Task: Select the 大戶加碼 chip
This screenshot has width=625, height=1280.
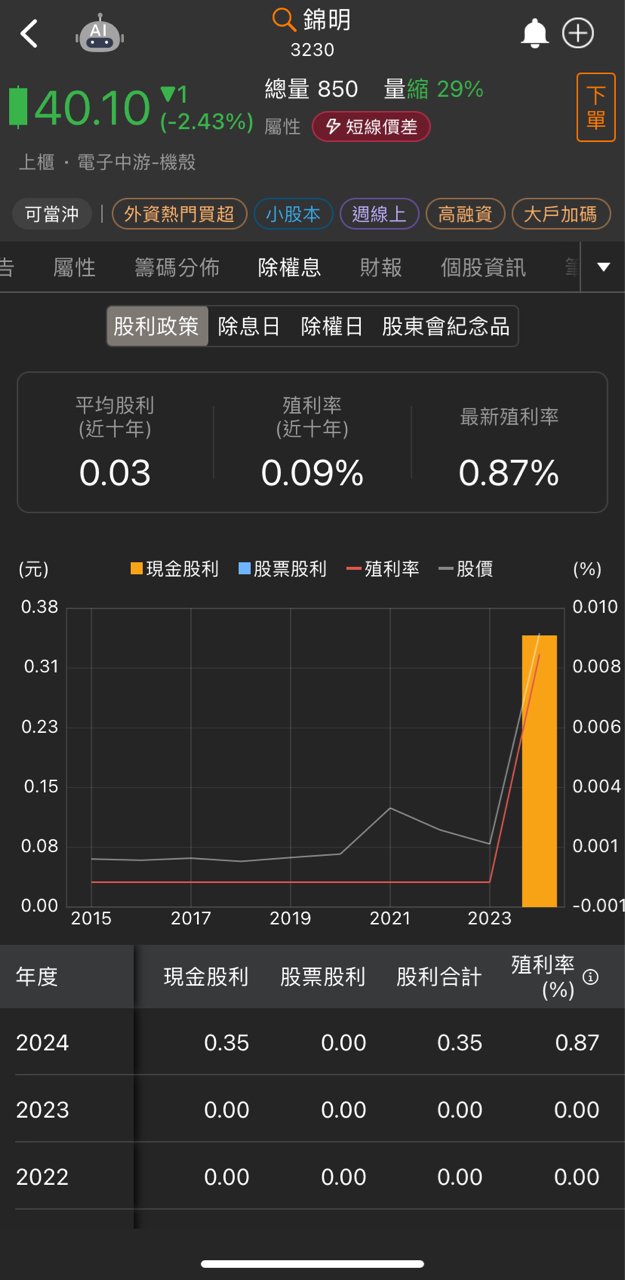Action: click(560, 214)
